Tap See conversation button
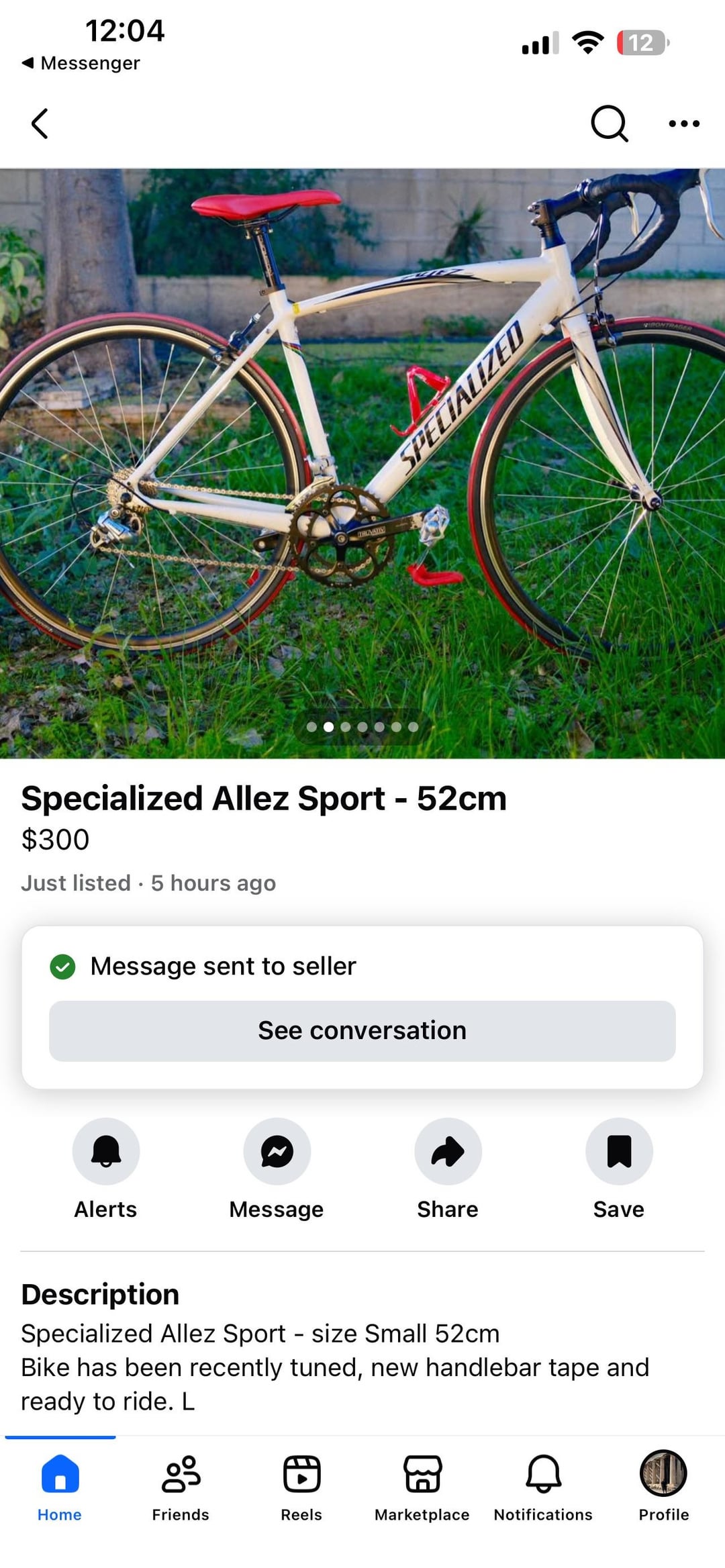 (x=362, y=1031)
